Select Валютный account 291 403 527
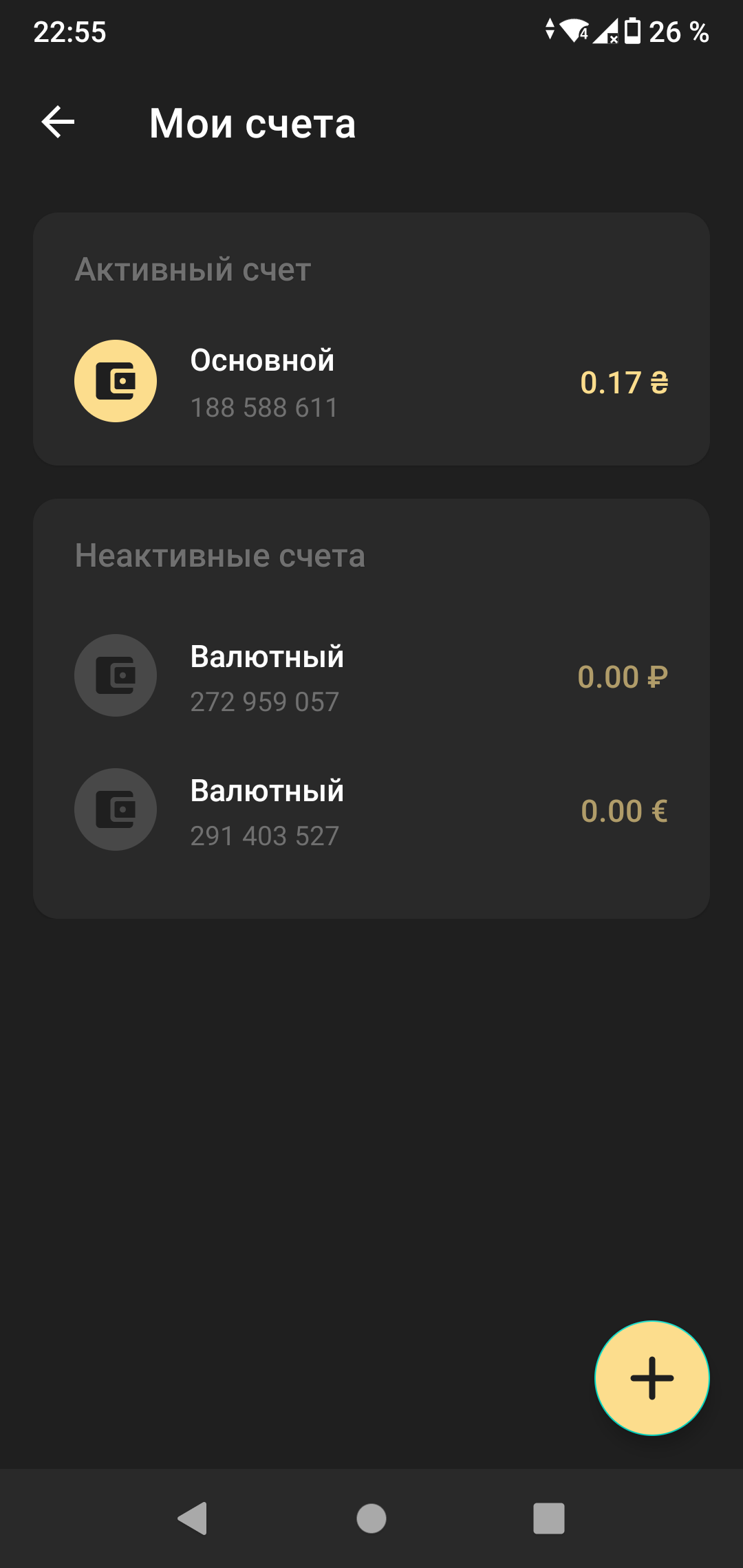 tap(371, 811)
